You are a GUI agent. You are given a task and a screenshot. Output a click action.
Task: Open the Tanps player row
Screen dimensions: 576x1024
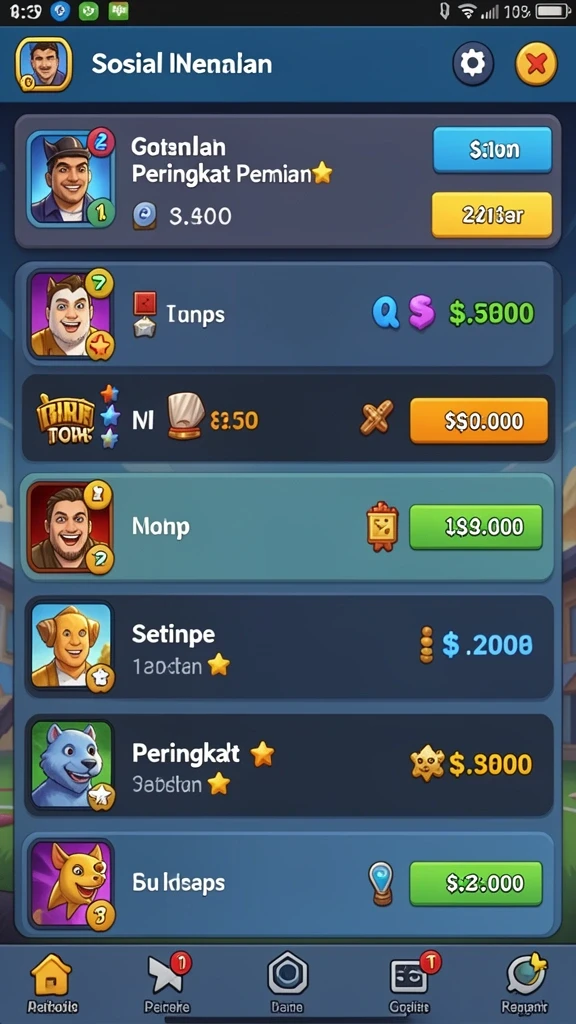(x=289, y=314)
